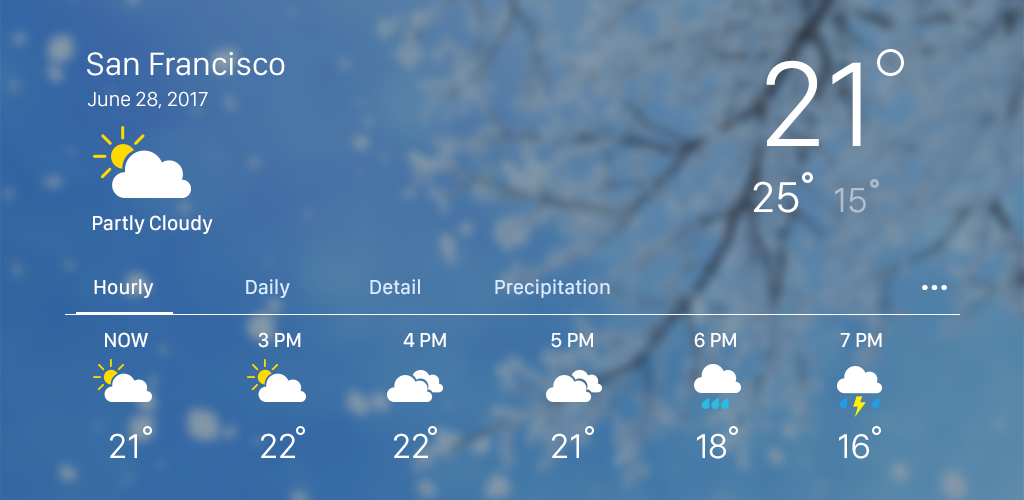Viewport: 1024px width, 500px height.
Task: Open the Detail tab
Action: coord(395,288)
